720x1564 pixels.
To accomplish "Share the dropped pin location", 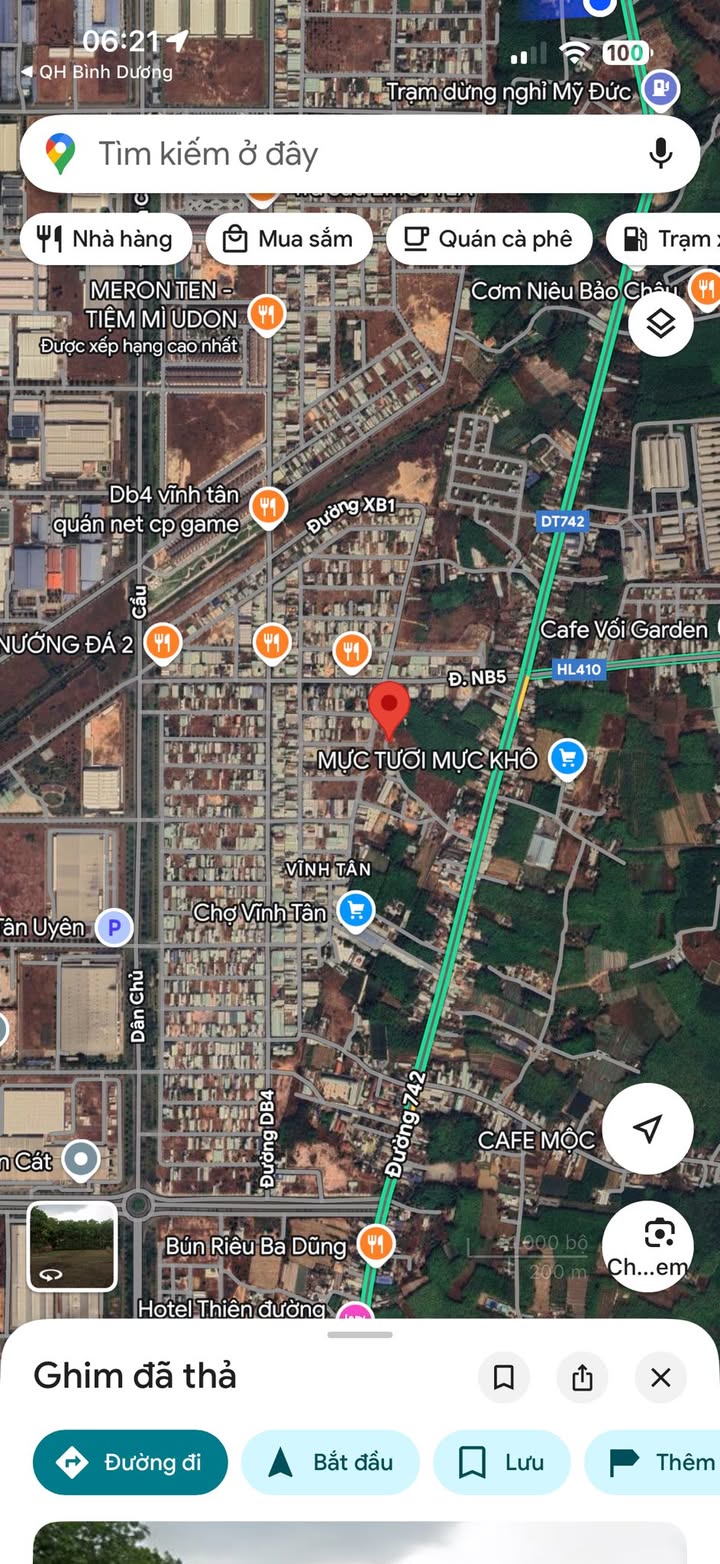I will click(582, 1378).
